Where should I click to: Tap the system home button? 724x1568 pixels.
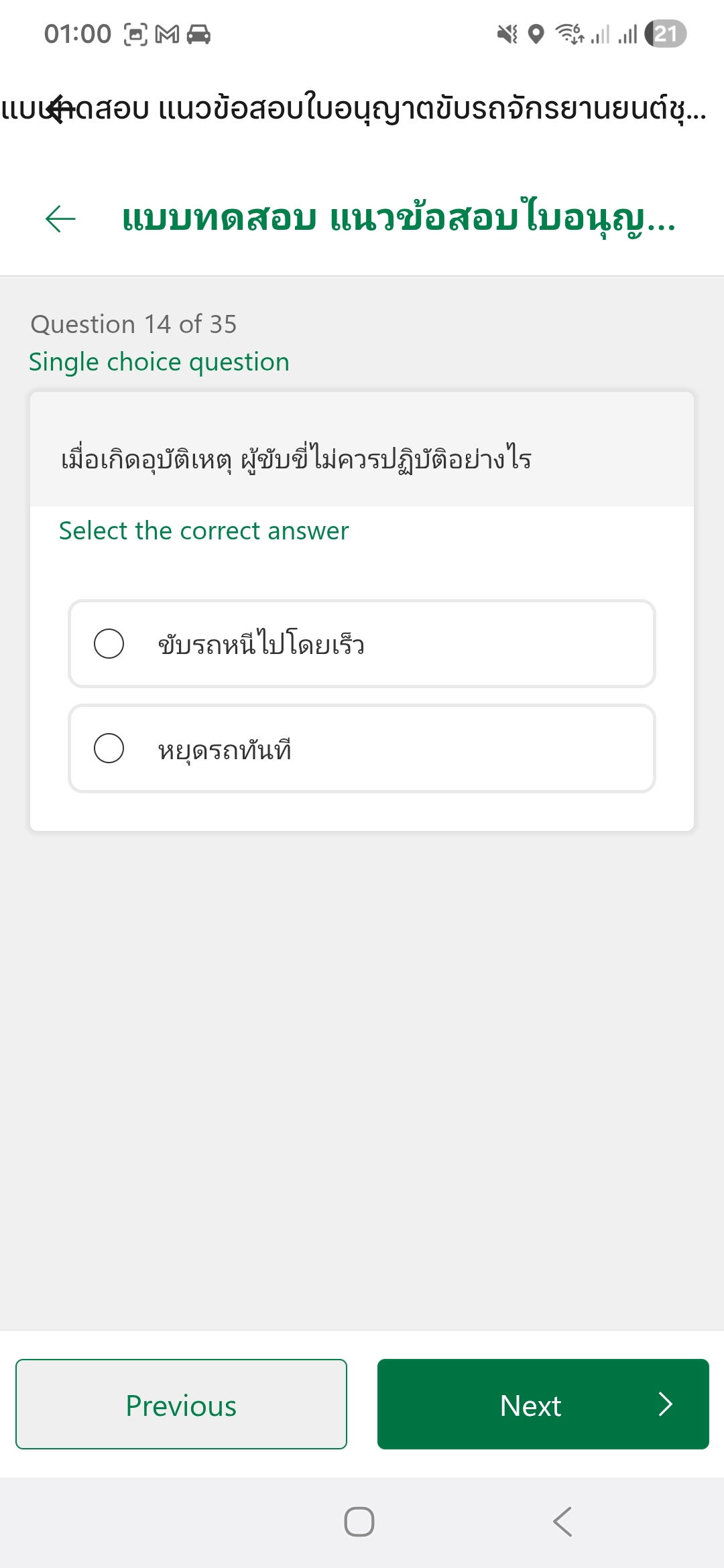359,1522
